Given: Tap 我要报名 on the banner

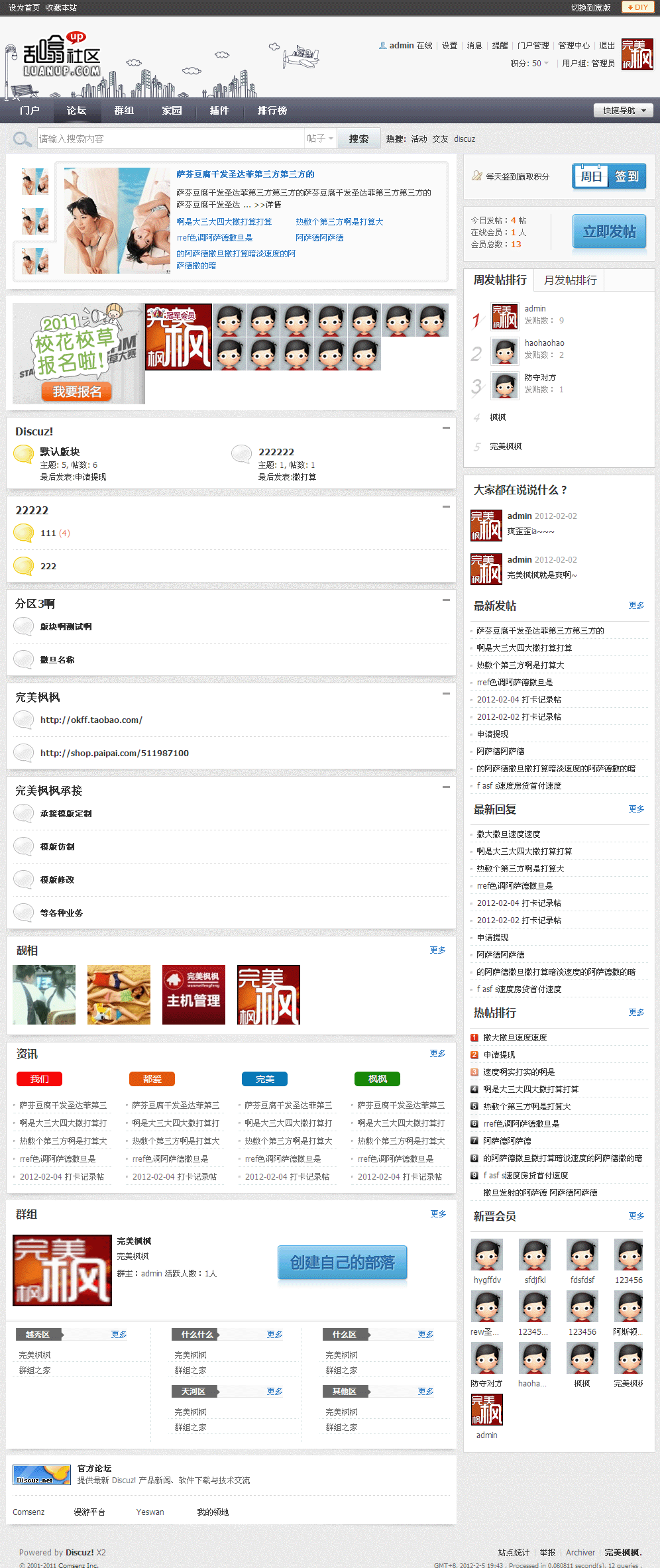Looking at the screenshot, I should click(x=77, y=392).
